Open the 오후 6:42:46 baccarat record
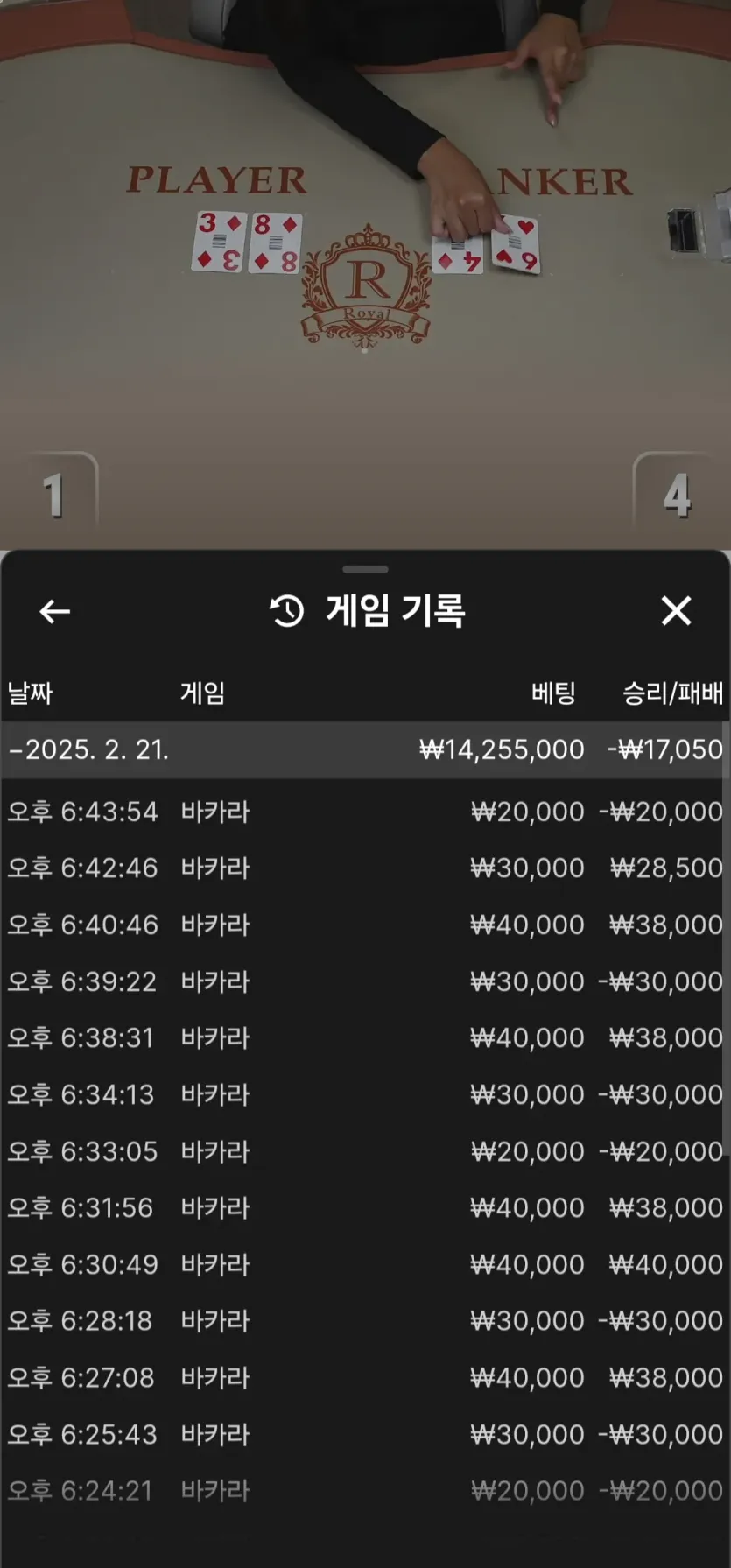The width and height of the screenshot is (731, 1568). [363, 868]
